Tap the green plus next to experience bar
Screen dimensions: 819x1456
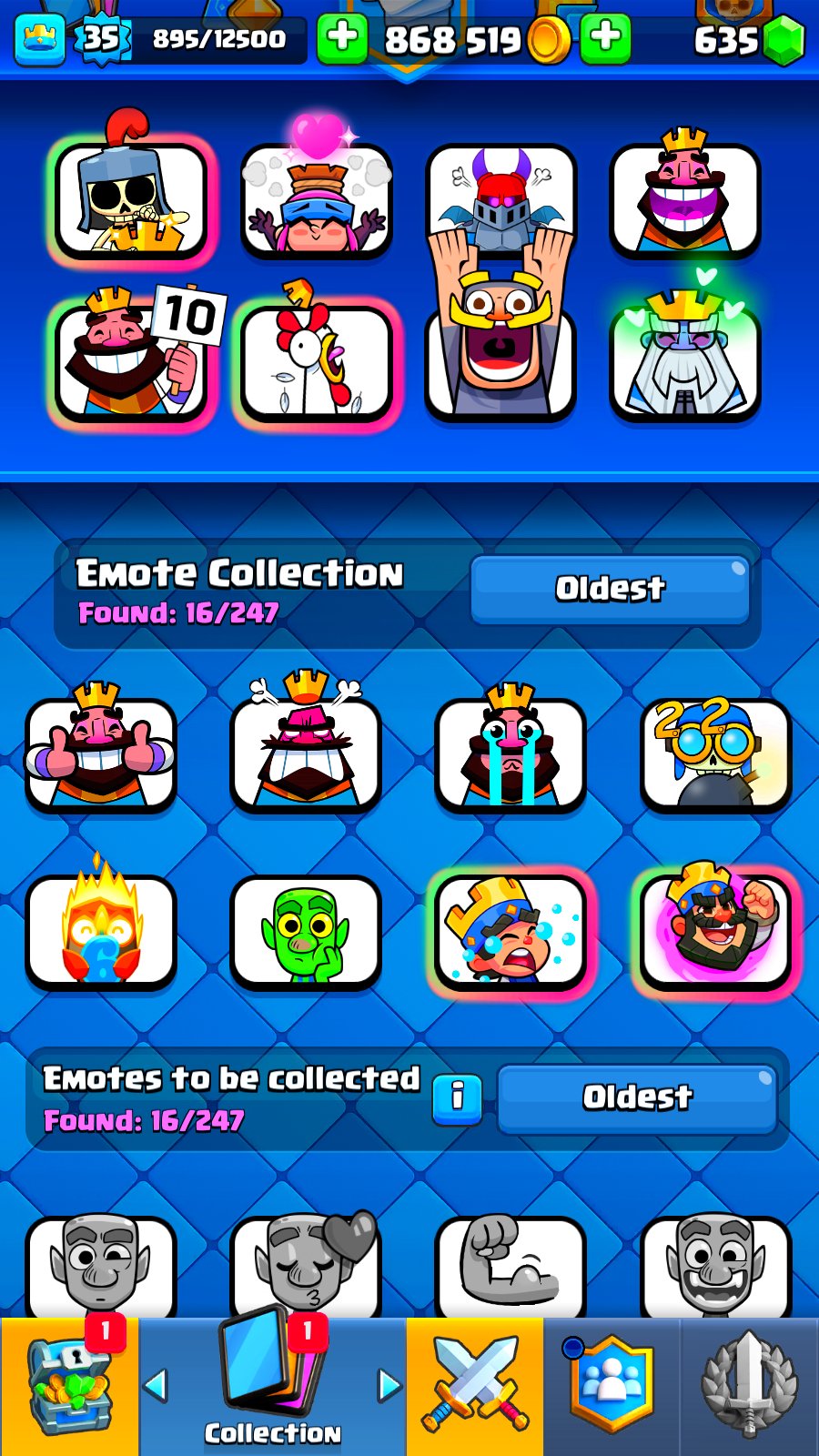pyautogui.click(x=342, y=38)
